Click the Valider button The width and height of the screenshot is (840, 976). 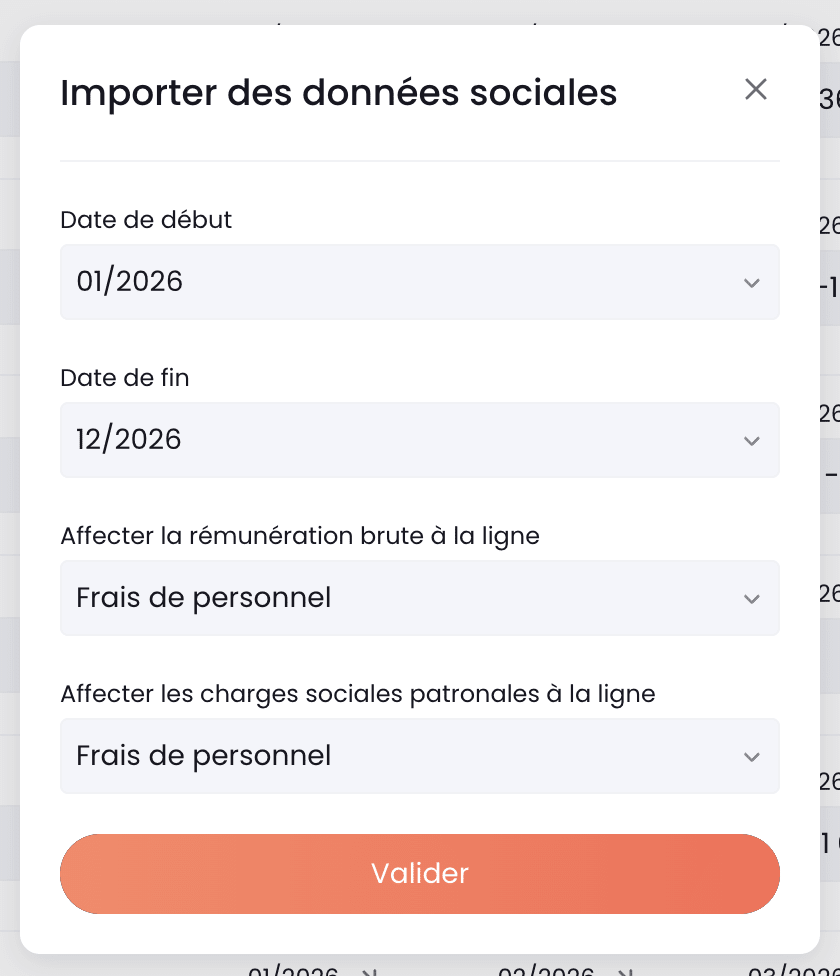click(x=419, y=873)
